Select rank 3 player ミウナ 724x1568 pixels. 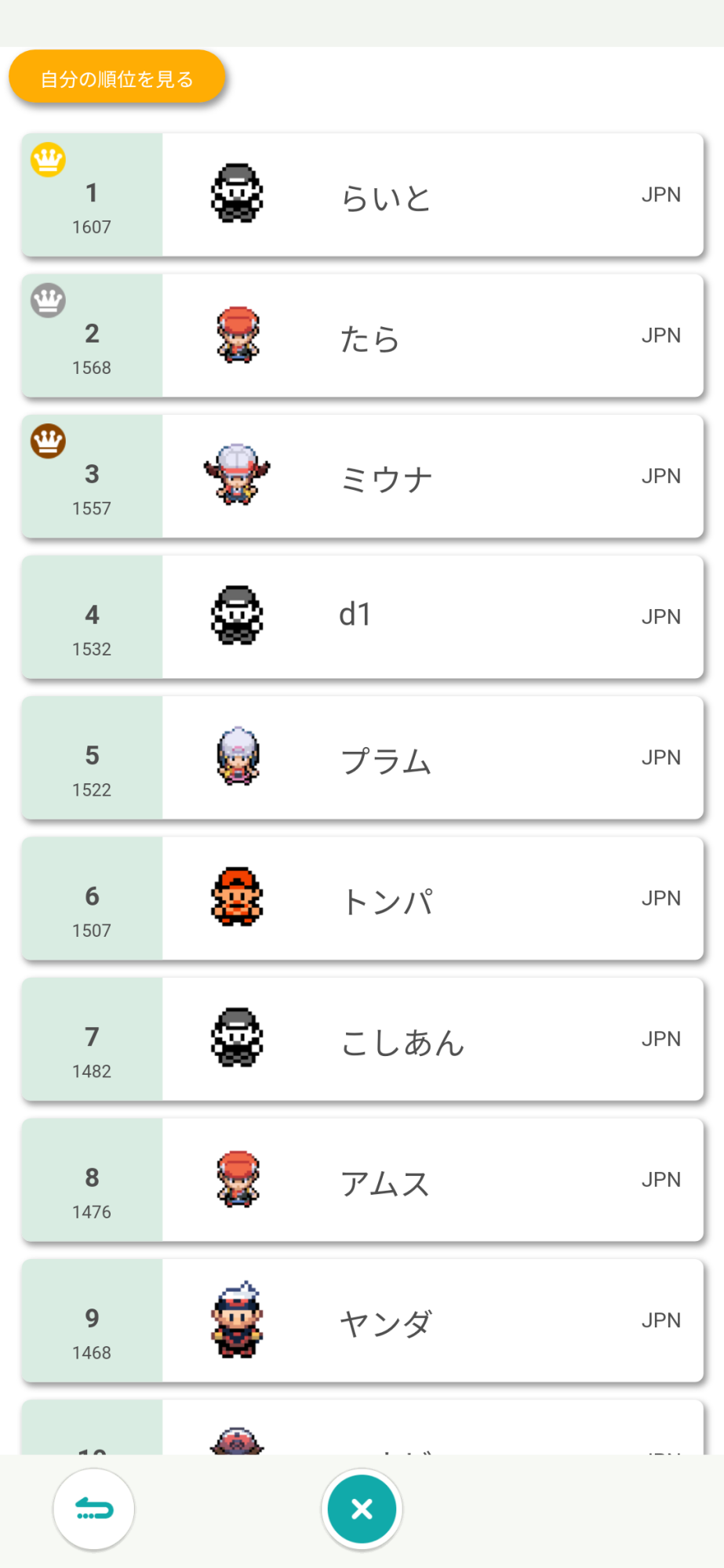click(x=362, y=476)
